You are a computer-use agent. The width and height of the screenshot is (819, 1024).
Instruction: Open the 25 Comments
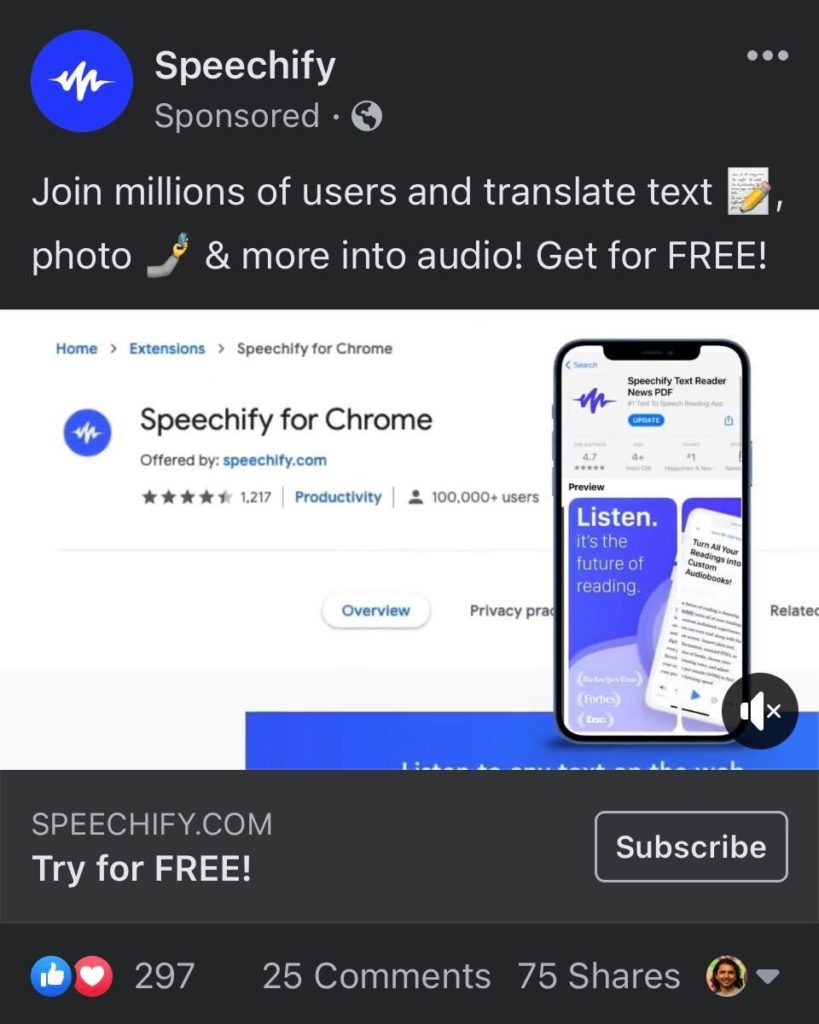point(376,975)
